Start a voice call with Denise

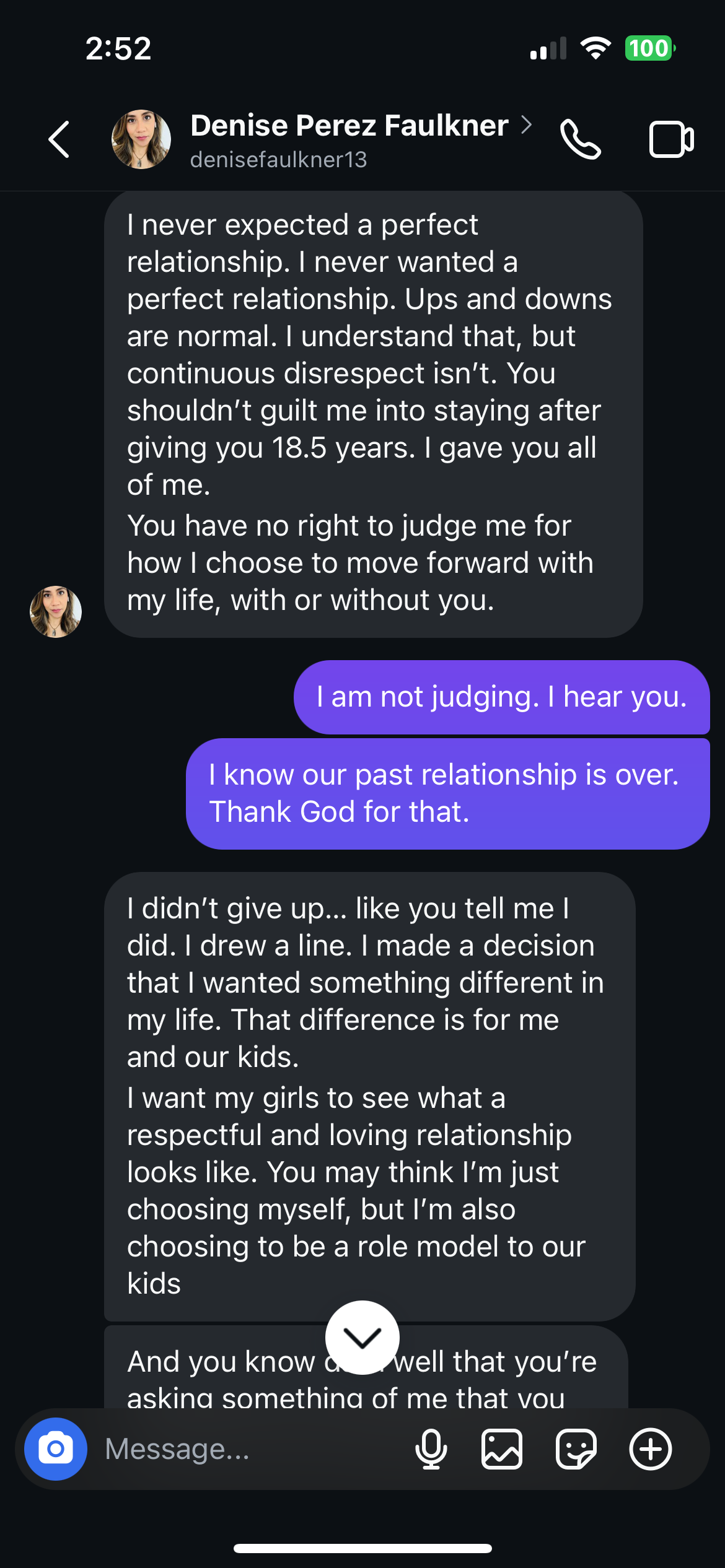click(580, 139)
